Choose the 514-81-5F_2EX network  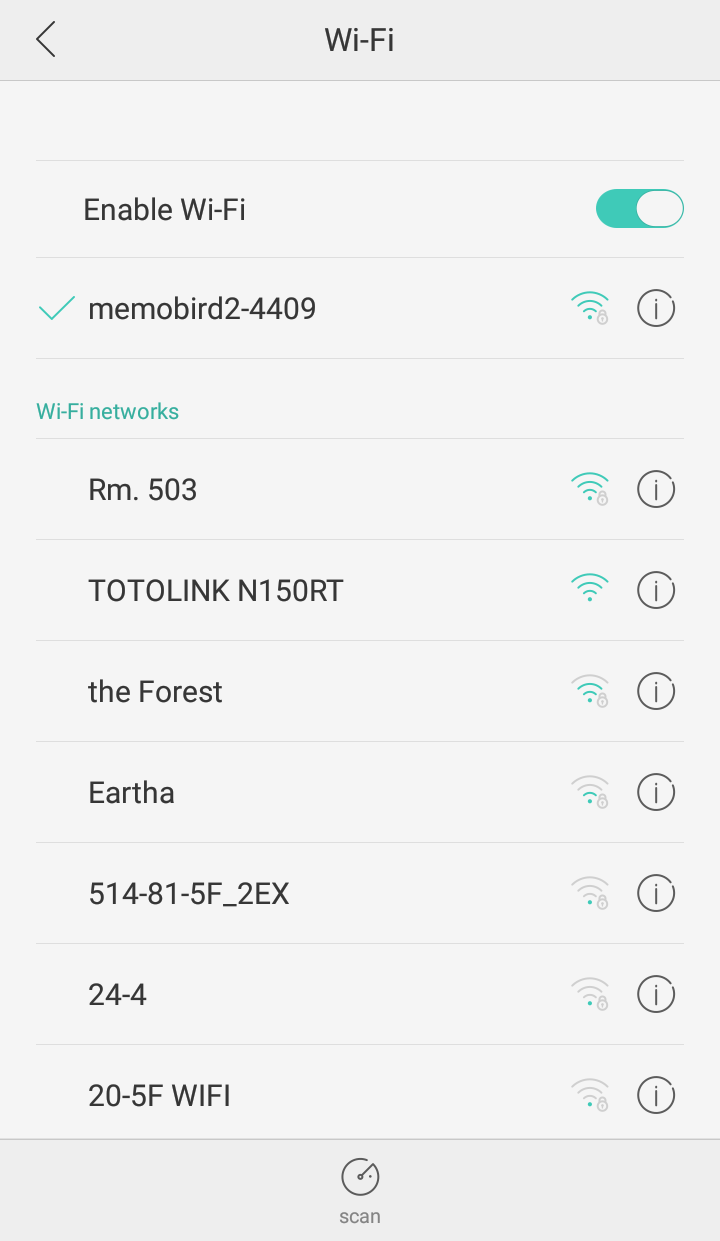click(x=189, y=894)
